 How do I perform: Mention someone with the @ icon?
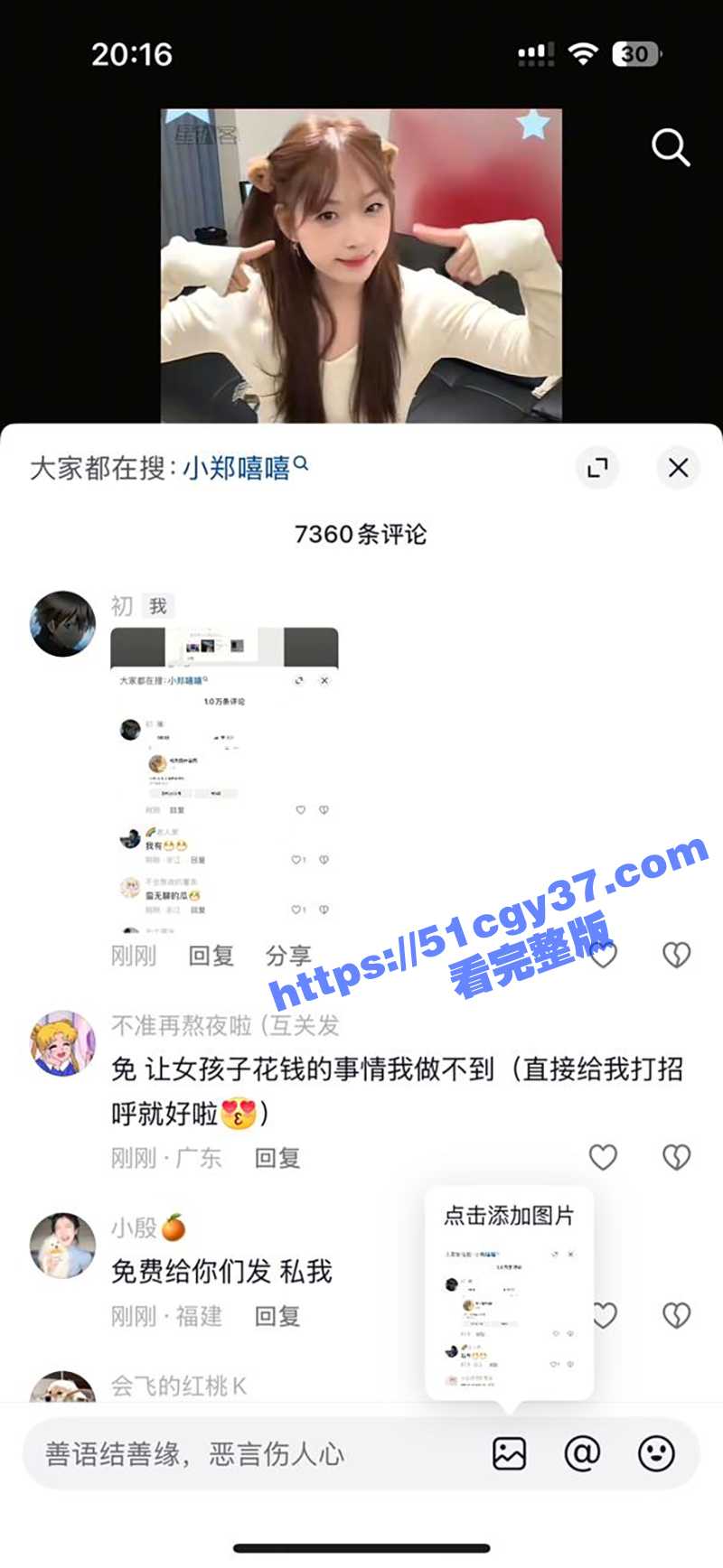[582, 1453]
